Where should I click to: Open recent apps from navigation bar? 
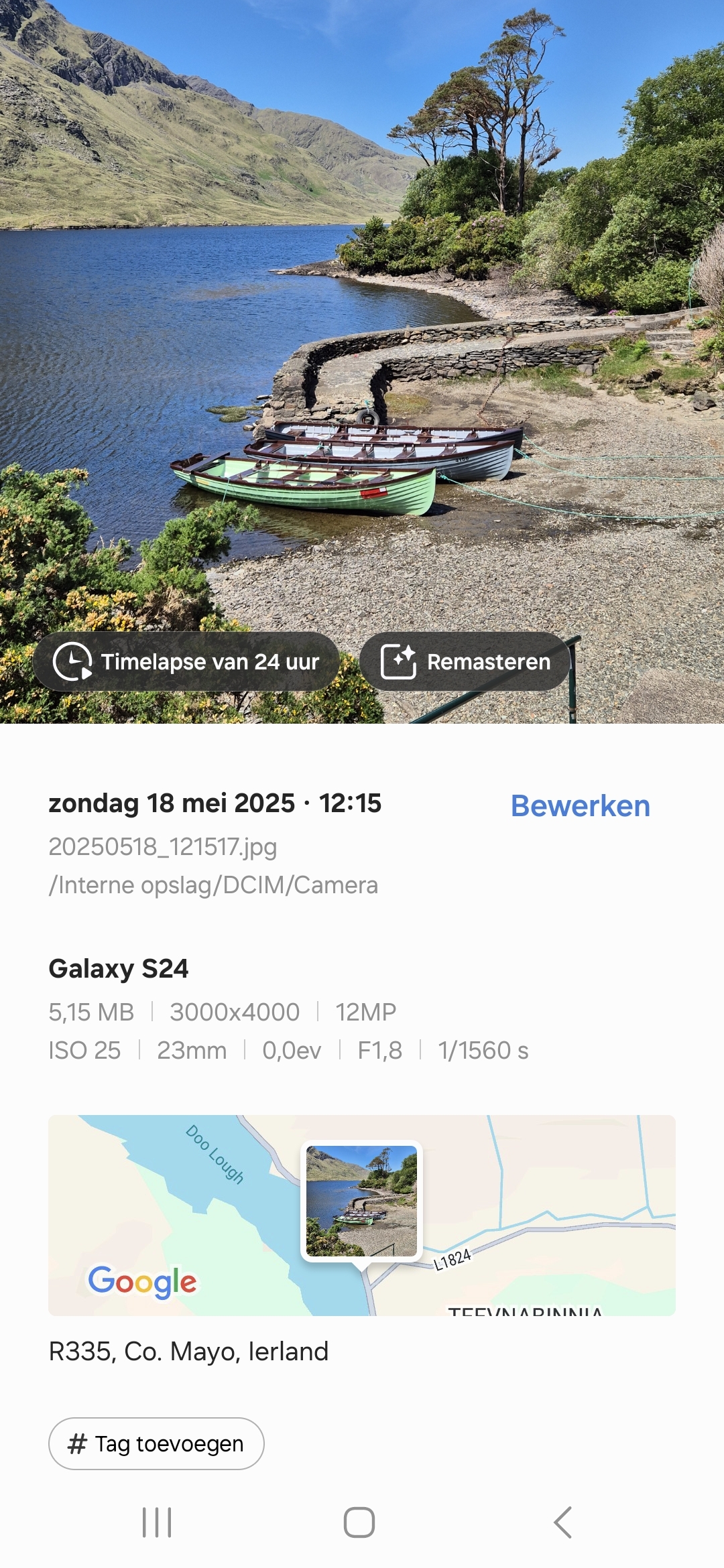click(x=157, y=1522)
